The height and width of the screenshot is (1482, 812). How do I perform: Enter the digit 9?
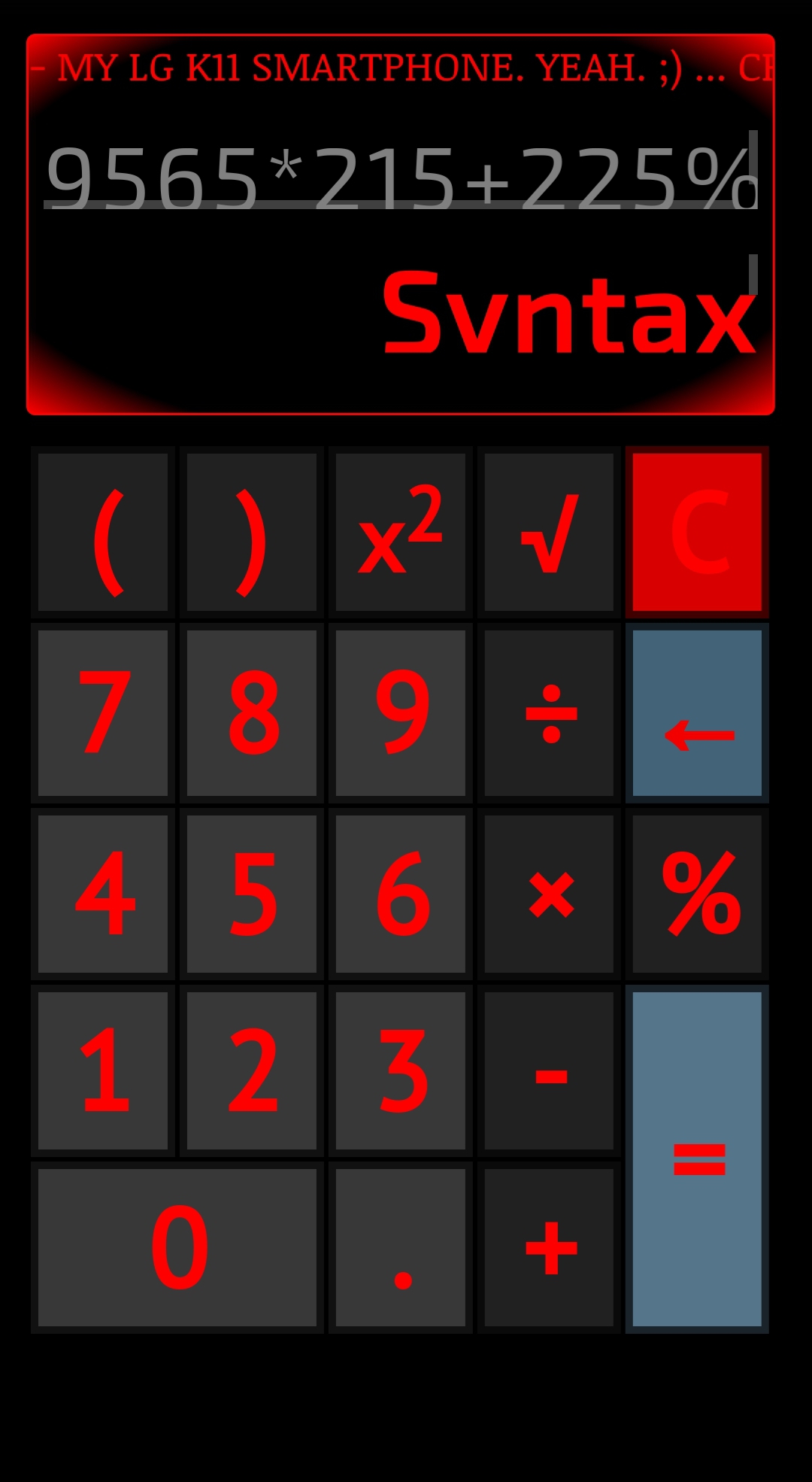pyautogui.click(x=400, y=713)
